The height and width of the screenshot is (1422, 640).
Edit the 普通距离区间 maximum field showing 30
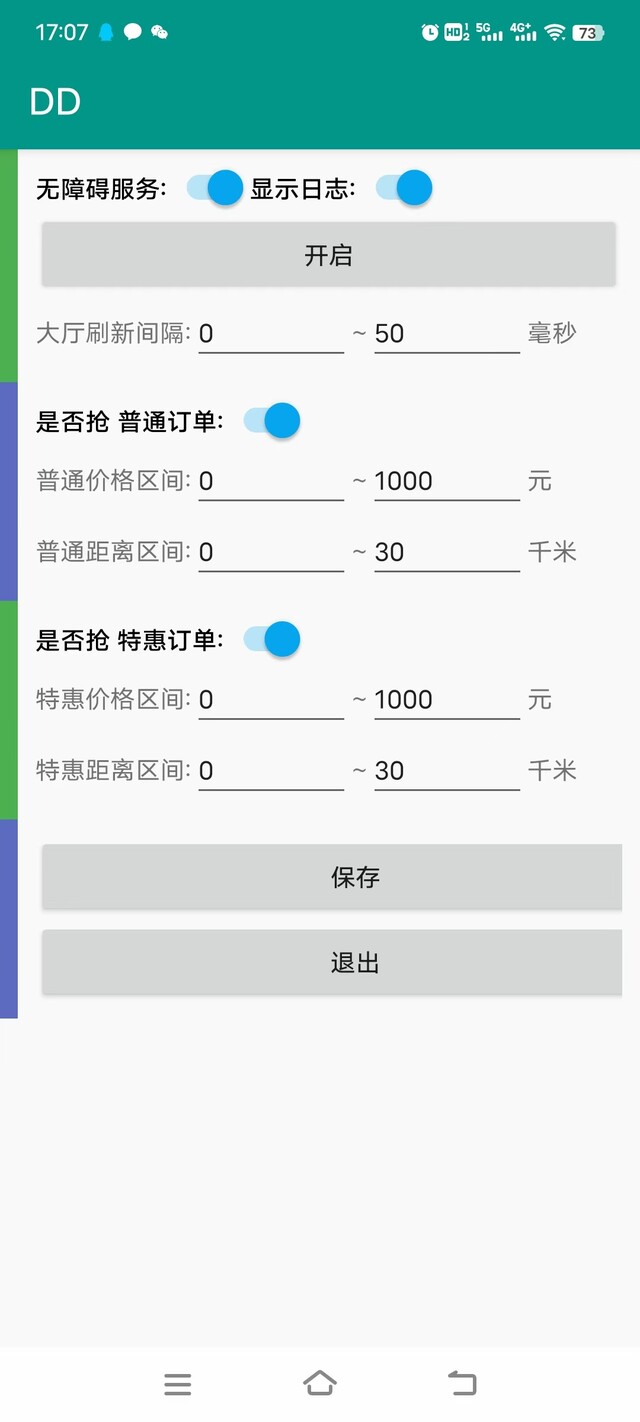pos(447,552)
